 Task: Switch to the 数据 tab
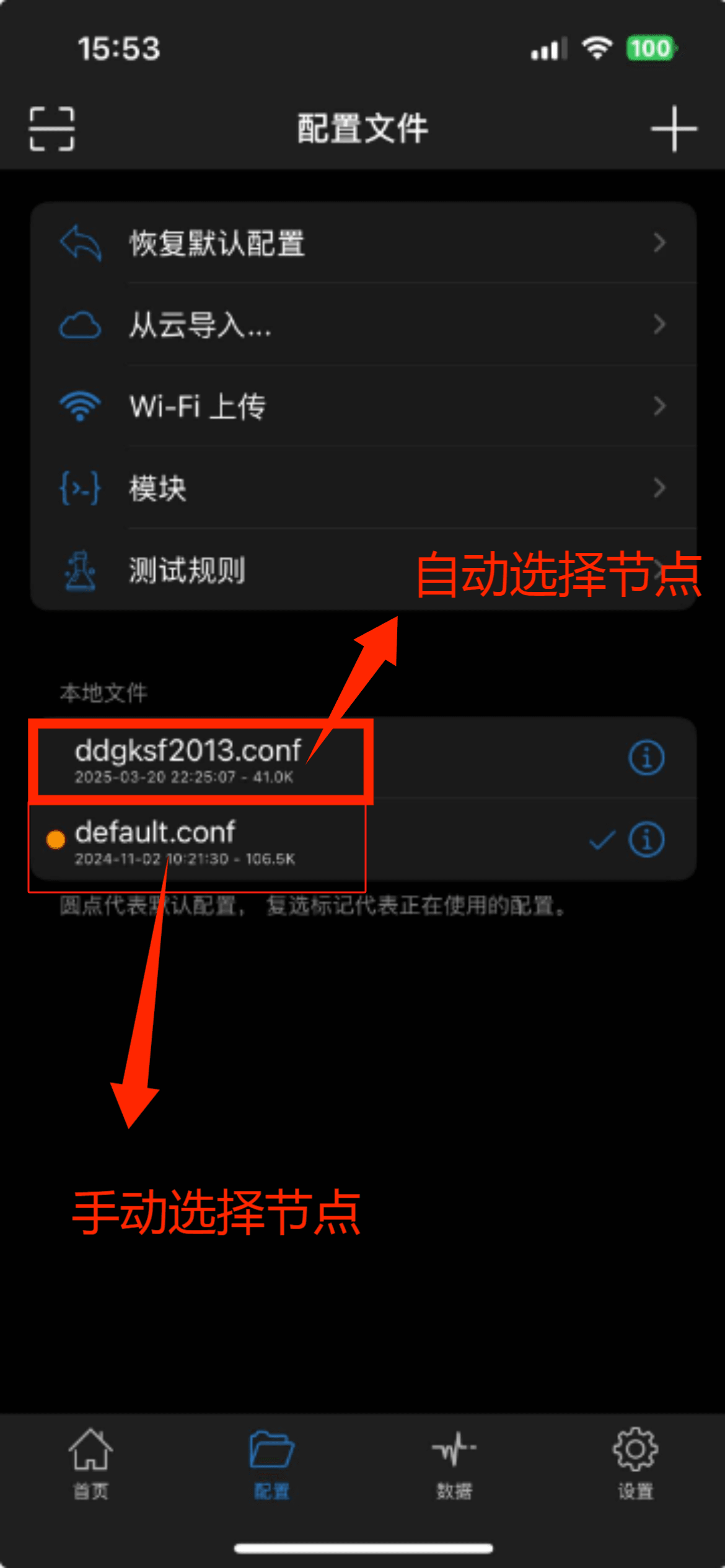click(x=454, y=1463)
